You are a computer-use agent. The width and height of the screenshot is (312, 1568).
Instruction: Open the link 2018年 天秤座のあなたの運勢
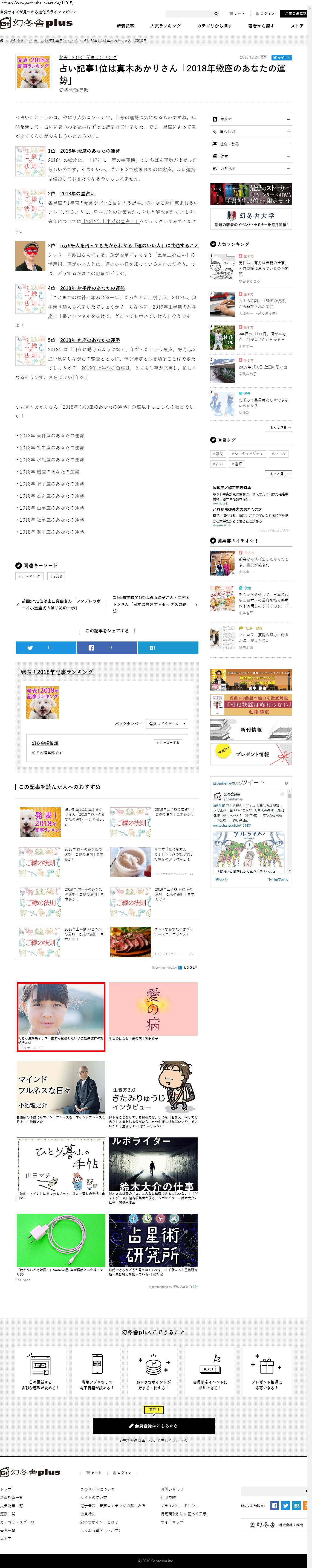click(x=52, y=436)
